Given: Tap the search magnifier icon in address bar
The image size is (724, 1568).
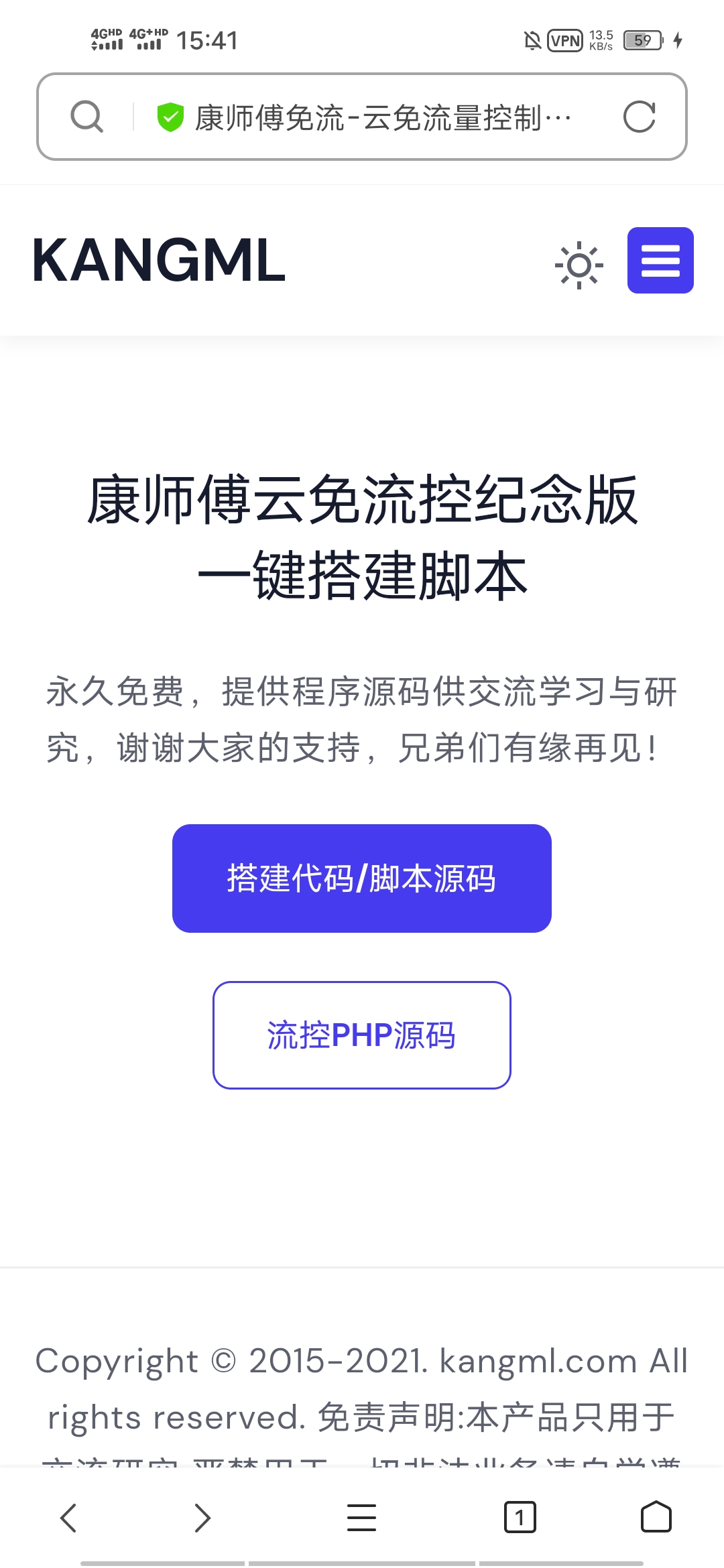Looking at the screenshot, I should (86, 116).
